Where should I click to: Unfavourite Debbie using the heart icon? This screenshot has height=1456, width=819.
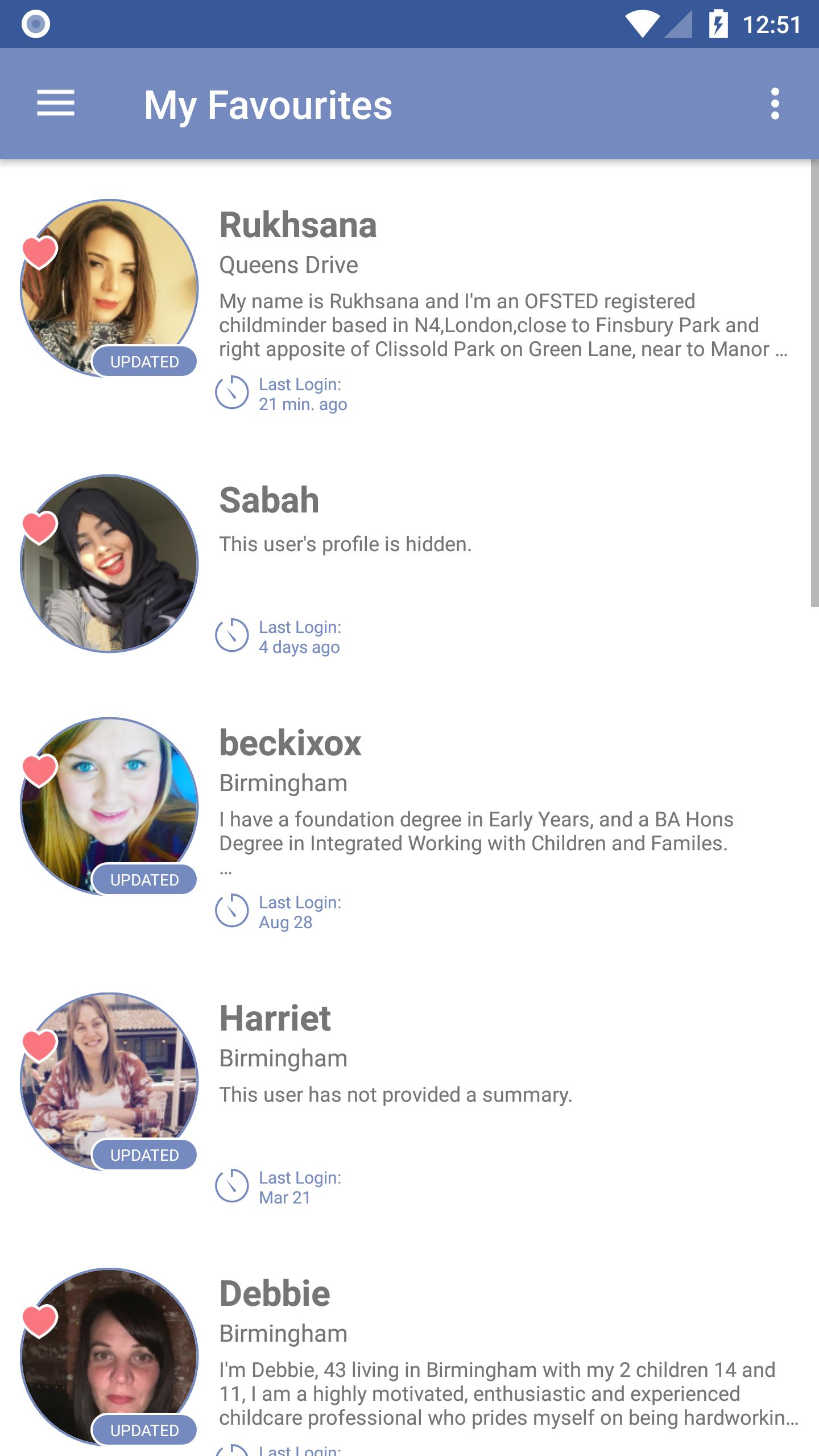click(x=39, y=1321)
